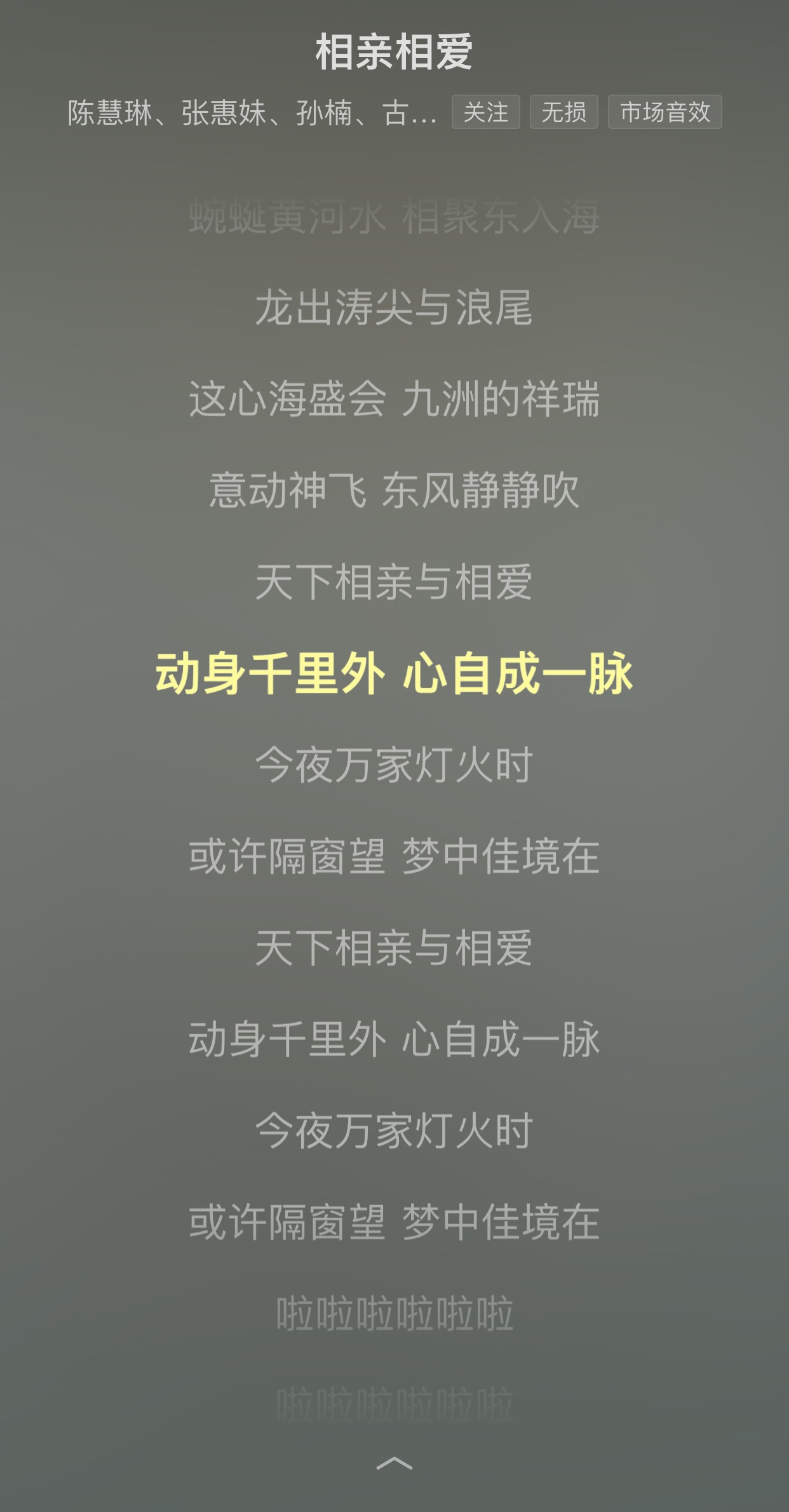Viewport: 789px width, 1512px height.
Task: Open the 无损 audio quality option
Action: [563, 112]
